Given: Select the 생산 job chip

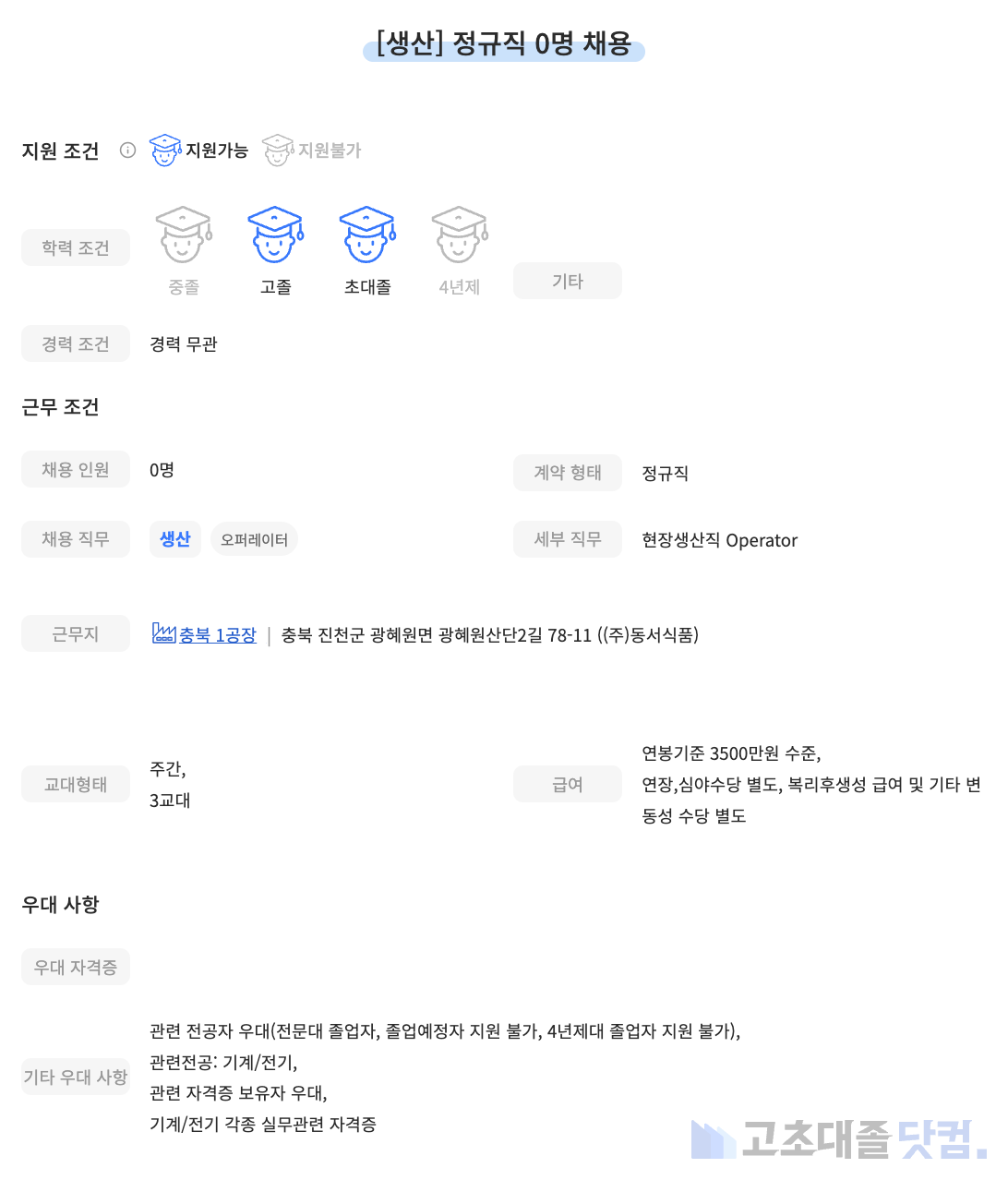Looking at the screenshot, I should (175, 539).
